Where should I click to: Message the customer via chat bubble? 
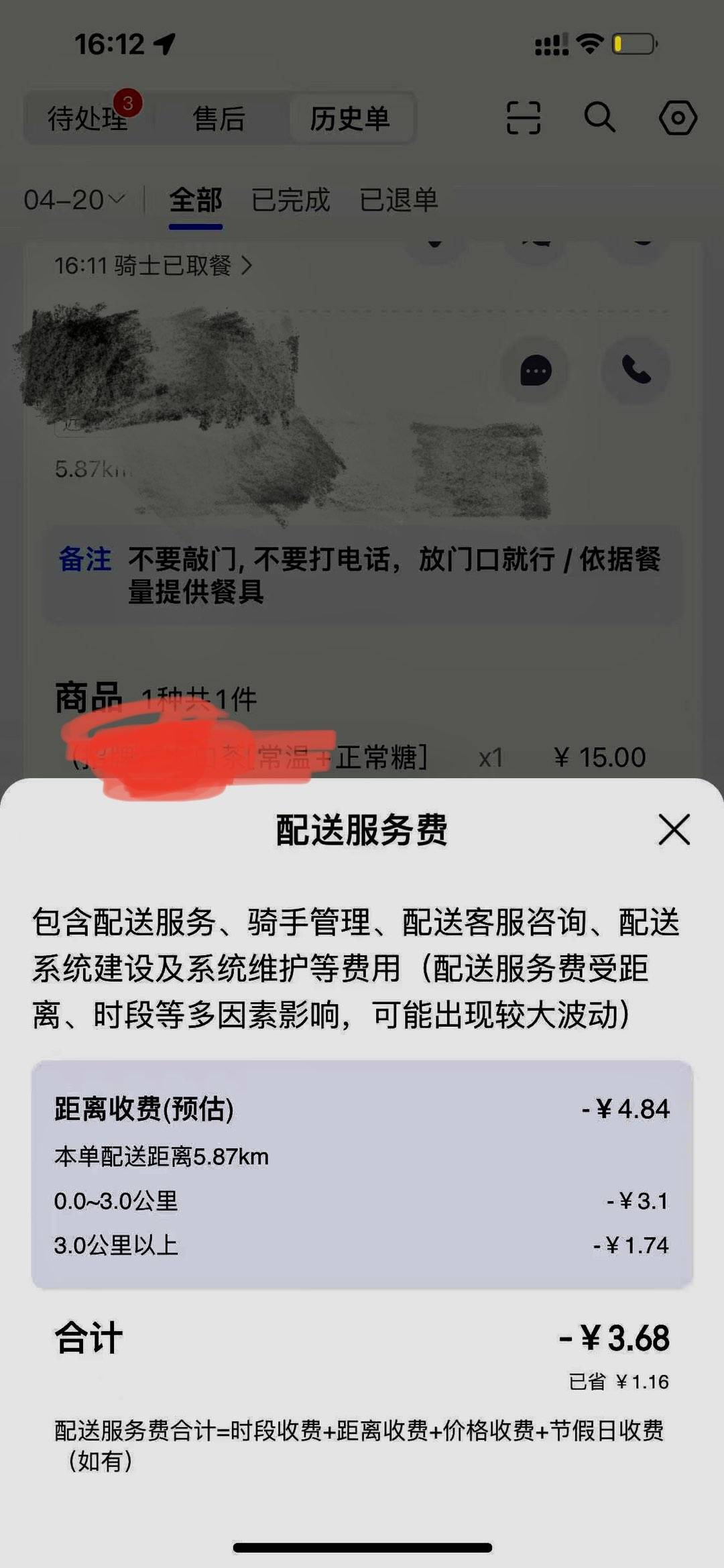click(x=536, y=371)
